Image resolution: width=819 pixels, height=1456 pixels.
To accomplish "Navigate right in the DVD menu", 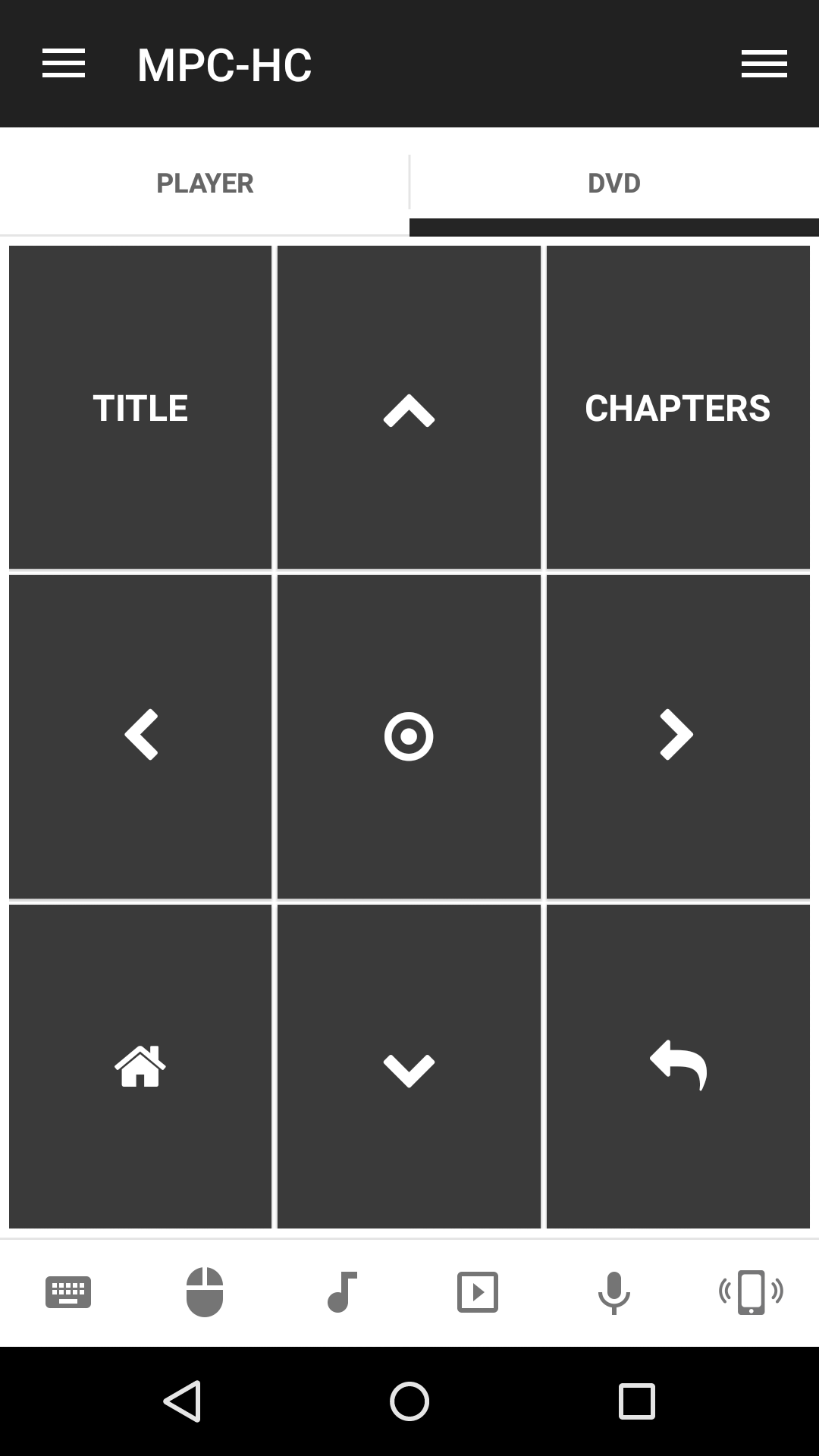I will [677, 736].
